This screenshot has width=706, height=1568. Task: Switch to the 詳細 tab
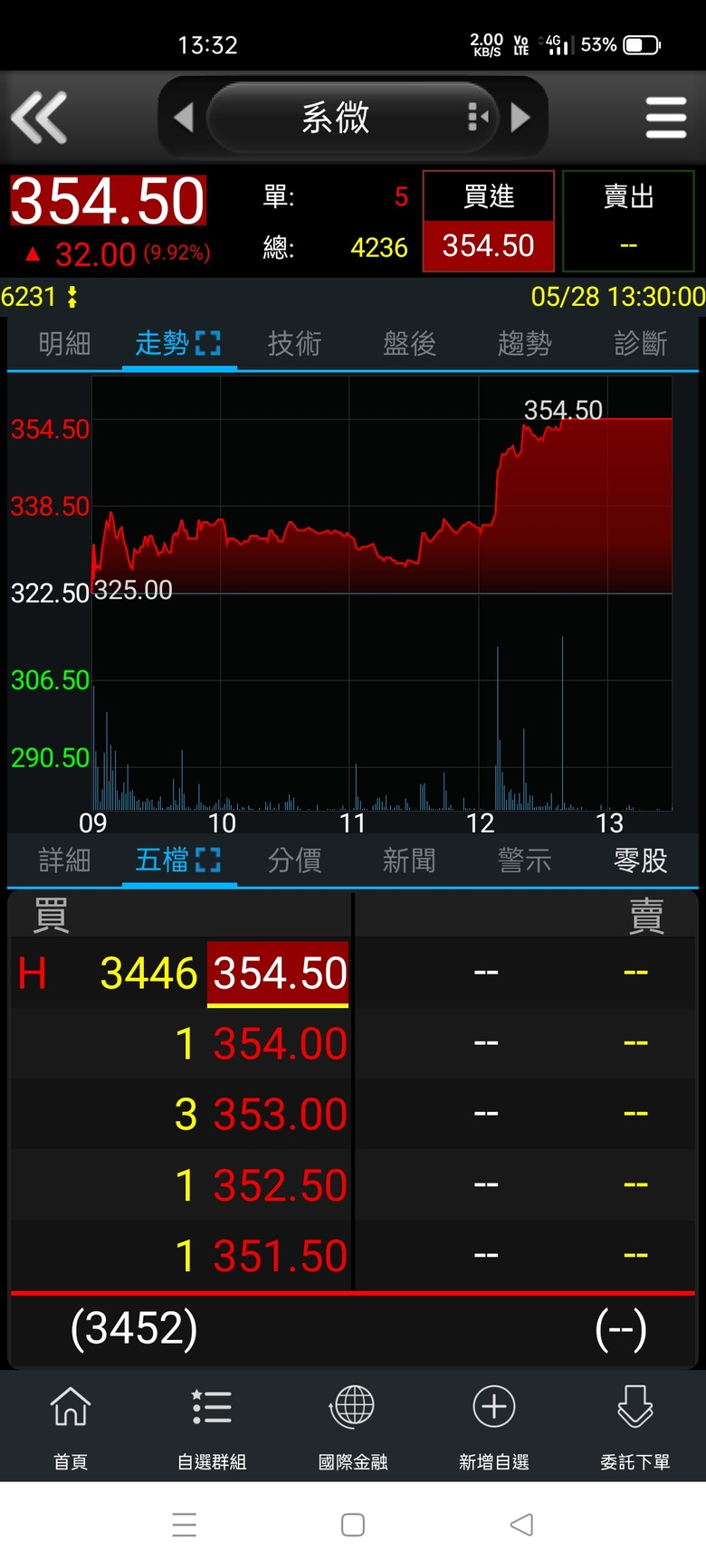click(x=64, y=860)
